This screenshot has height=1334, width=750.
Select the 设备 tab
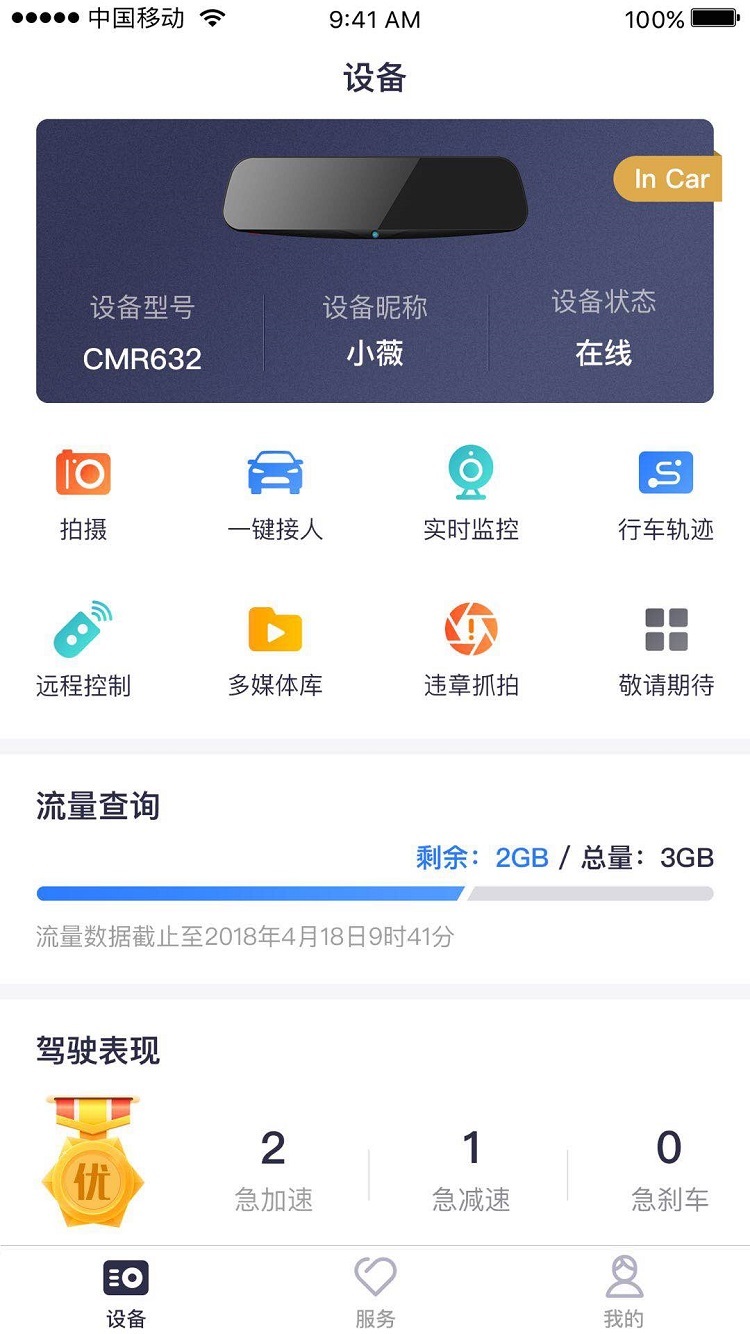[x=126, y=1292]
